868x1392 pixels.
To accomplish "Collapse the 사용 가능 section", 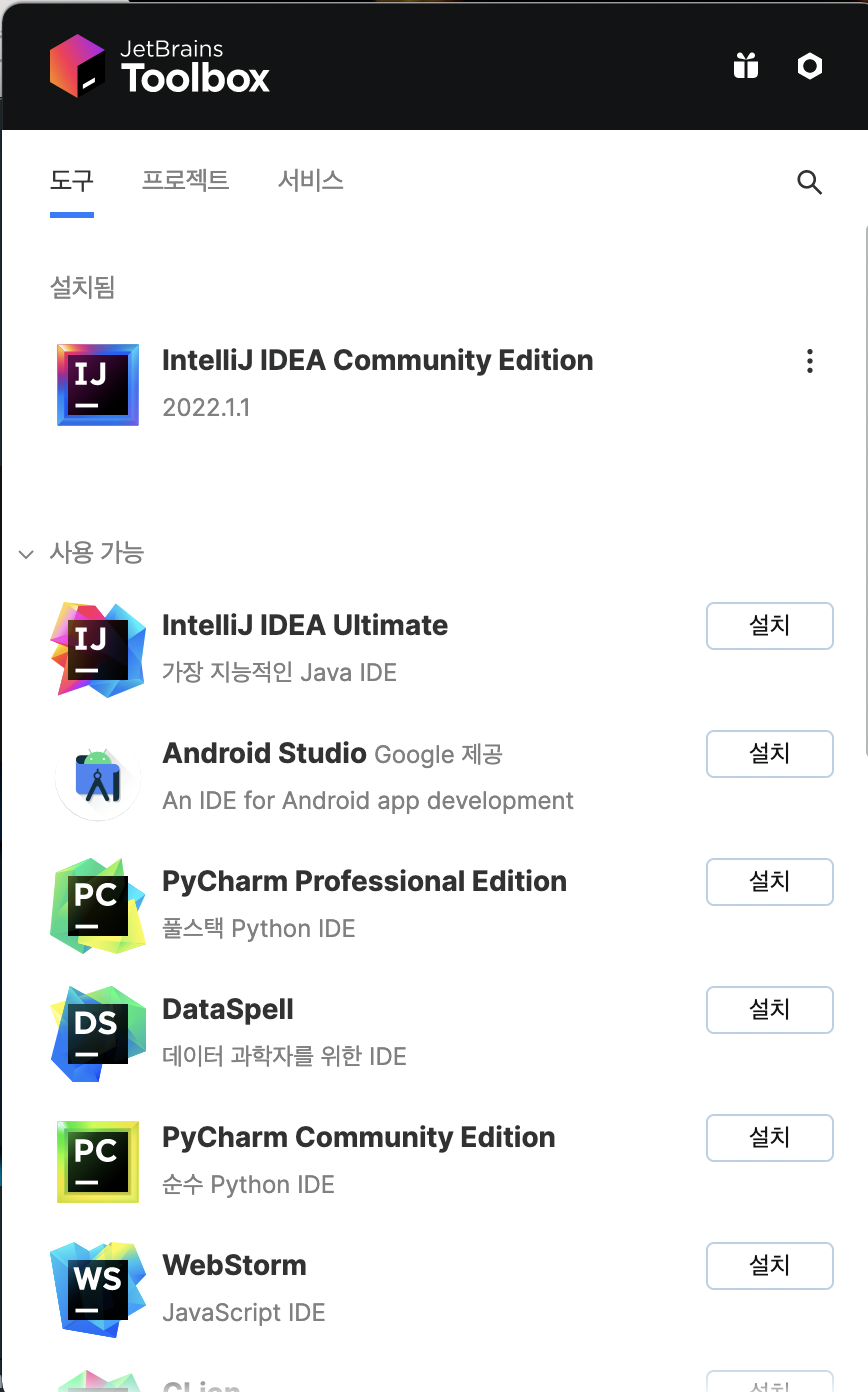I will coord(25,554).
